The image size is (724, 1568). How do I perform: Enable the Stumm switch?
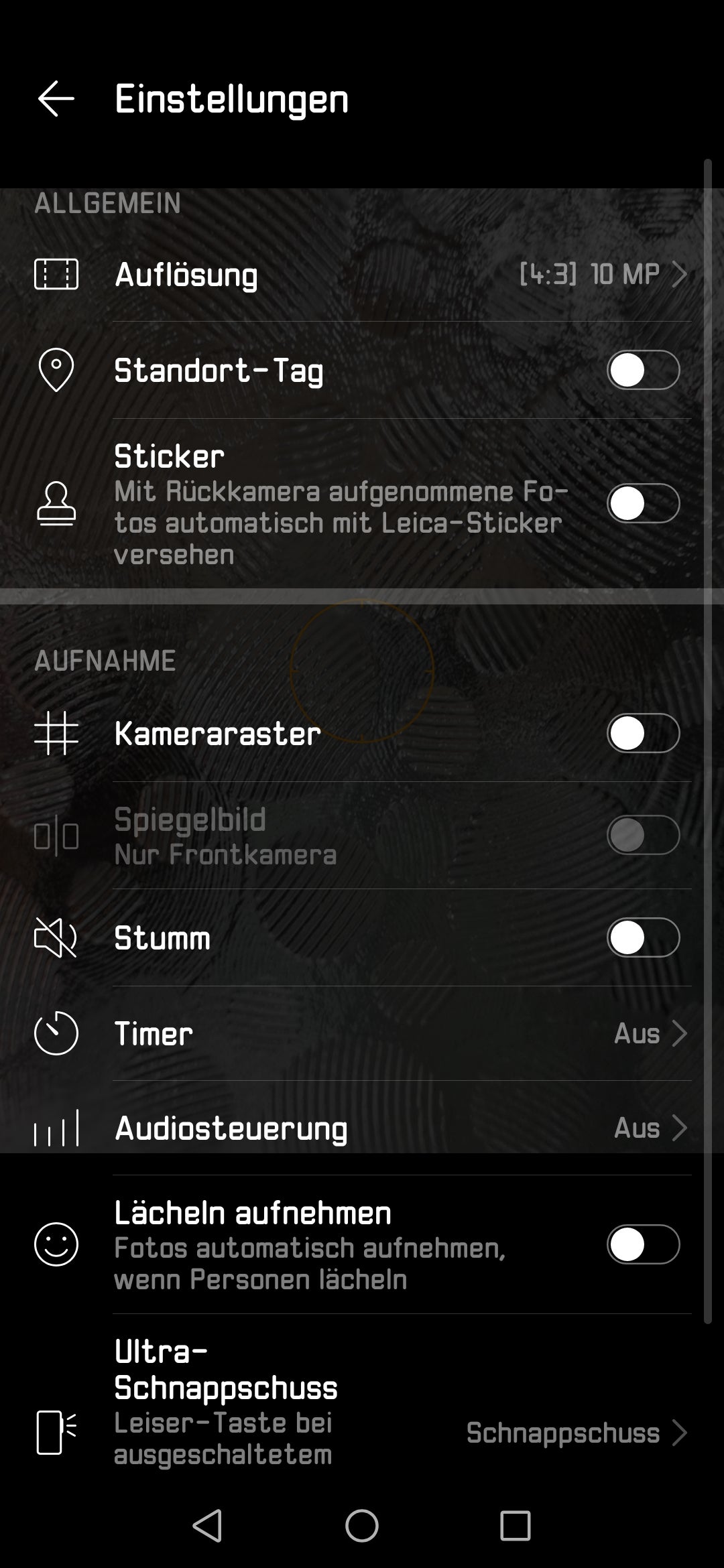(643, 937)
